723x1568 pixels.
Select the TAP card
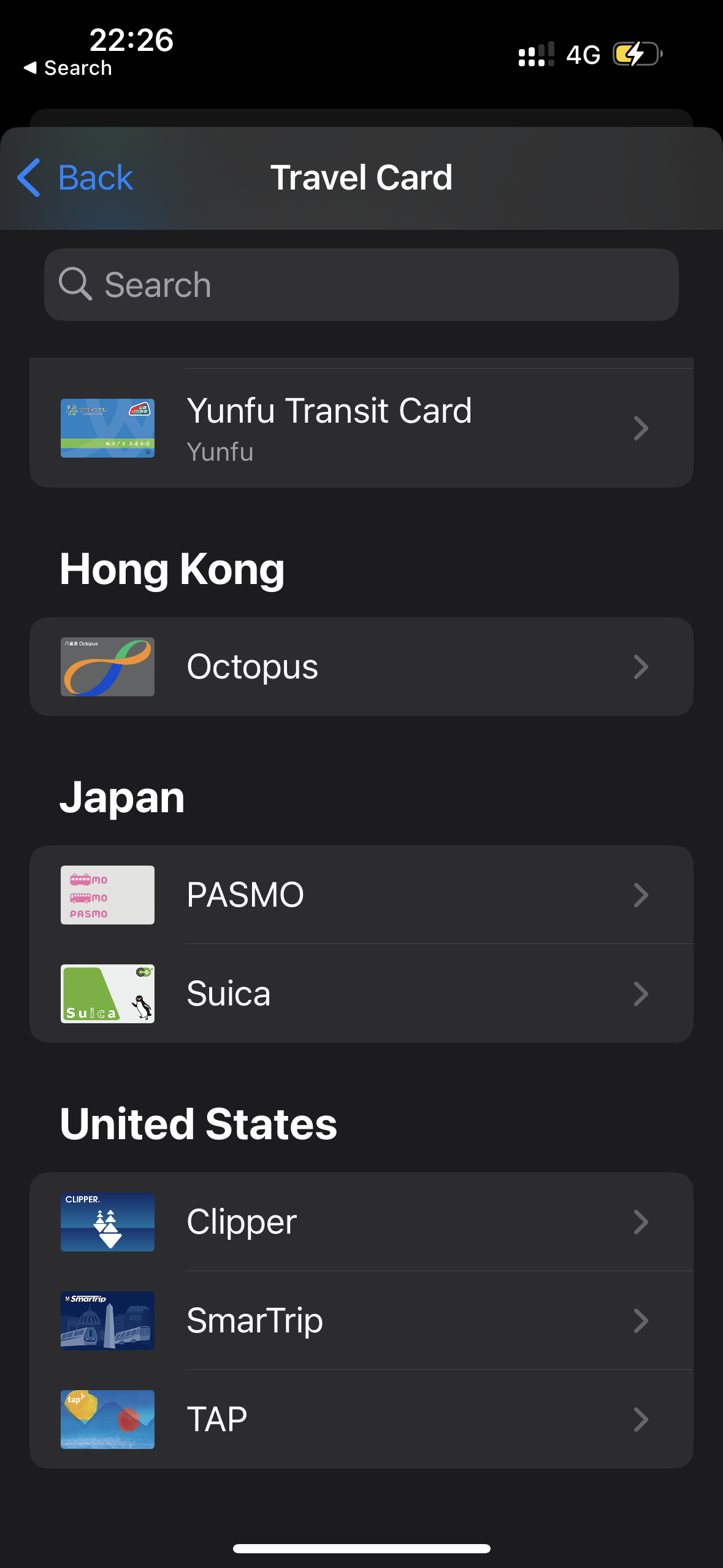click(x=361, y=1420)
